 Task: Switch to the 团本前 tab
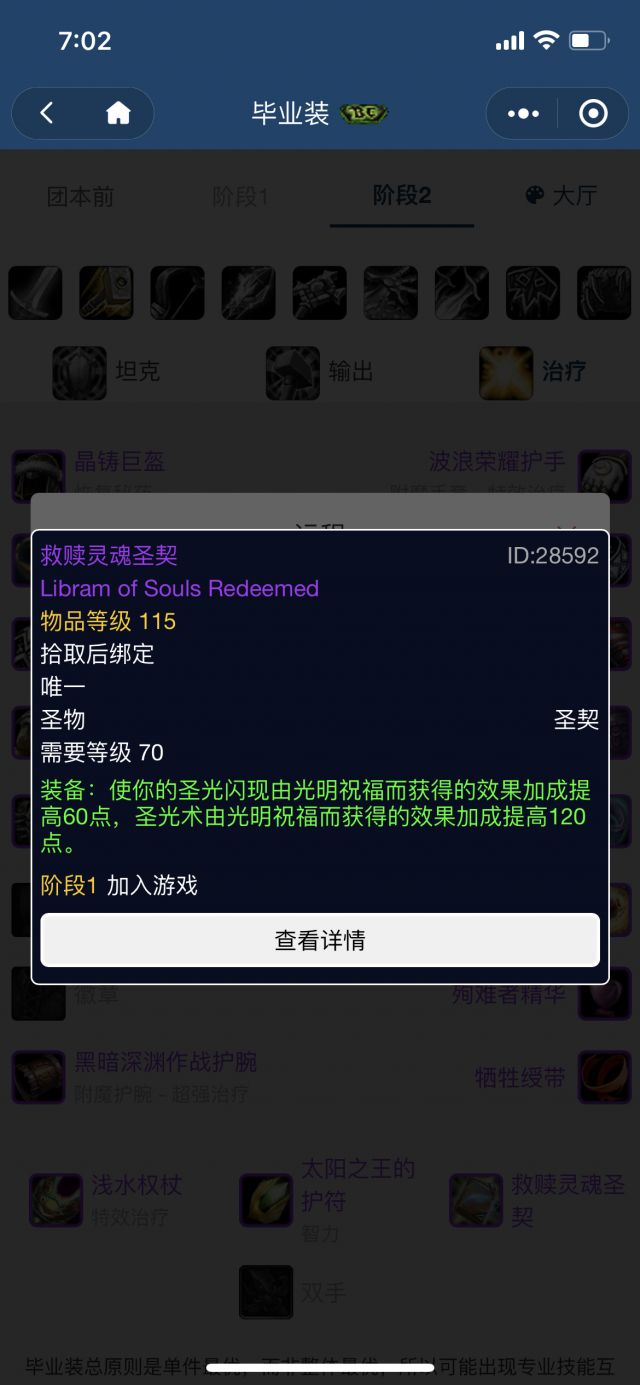tap(81, 196)
